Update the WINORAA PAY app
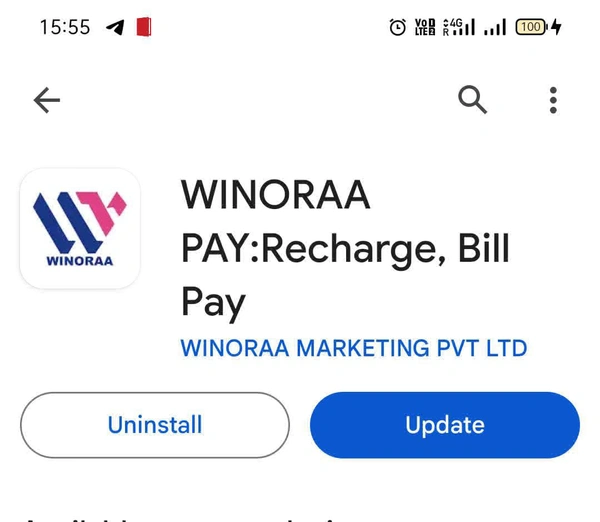The image size is (600, 522). pyautogui.click(x=445, y=425)
